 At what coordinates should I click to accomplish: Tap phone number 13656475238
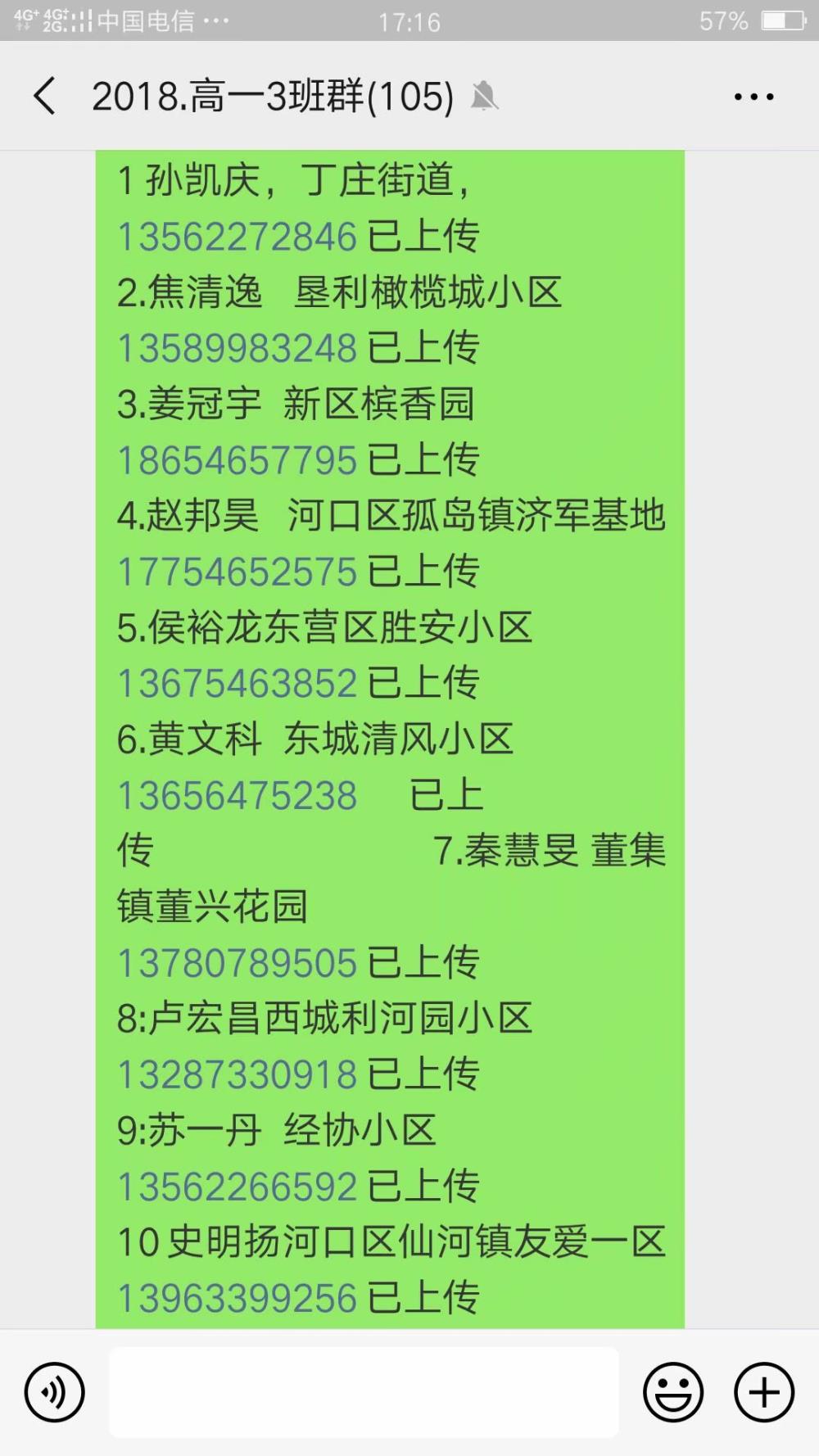(238, 795)
